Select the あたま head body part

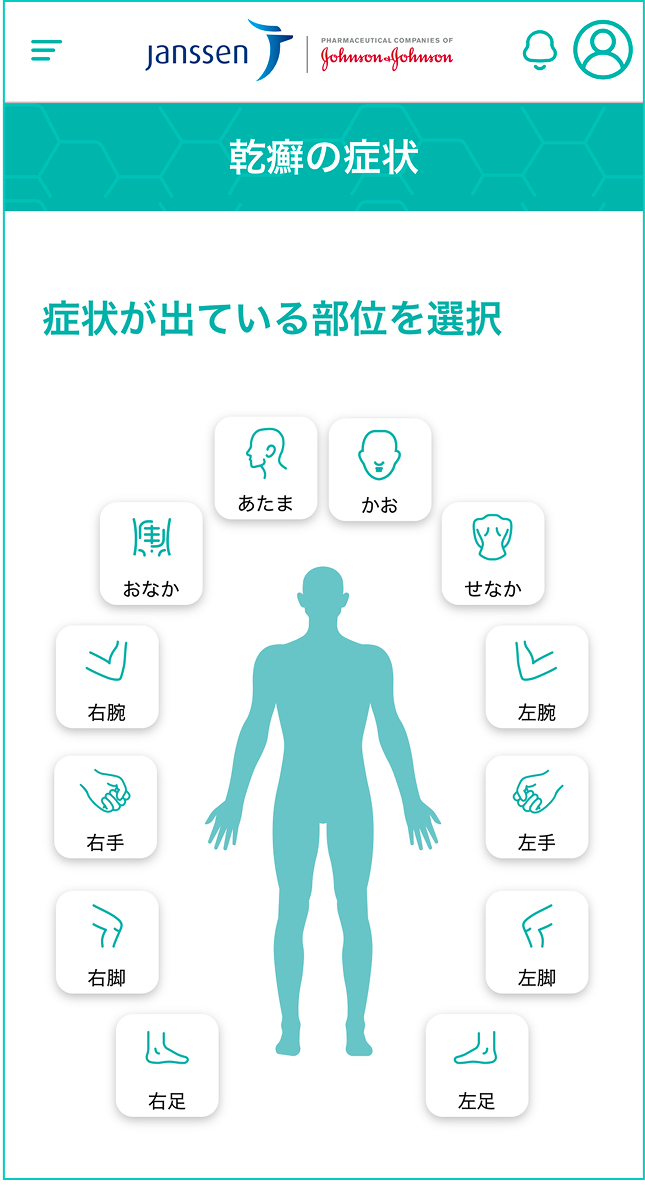266,468
